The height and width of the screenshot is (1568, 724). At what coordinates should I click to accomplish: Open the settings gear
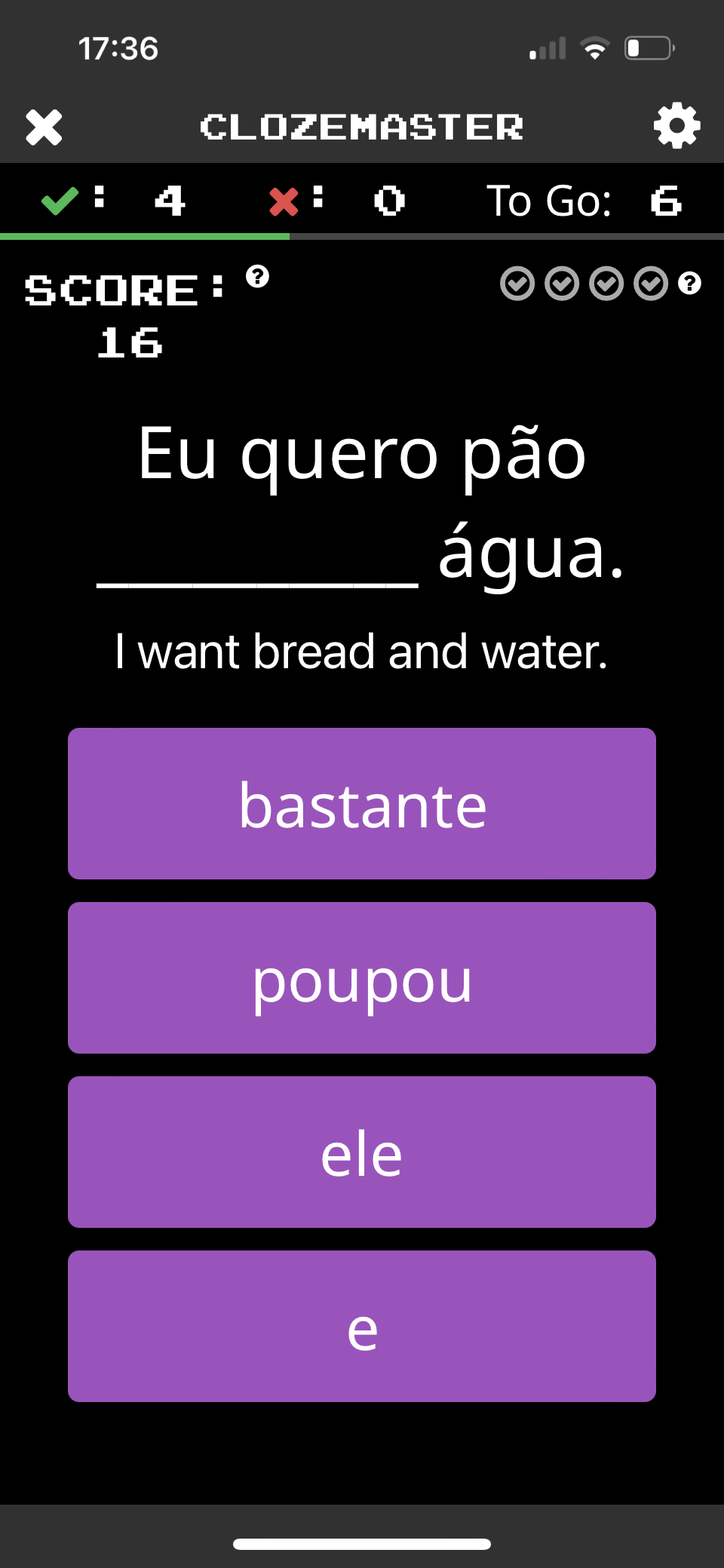tap(676, 126)
